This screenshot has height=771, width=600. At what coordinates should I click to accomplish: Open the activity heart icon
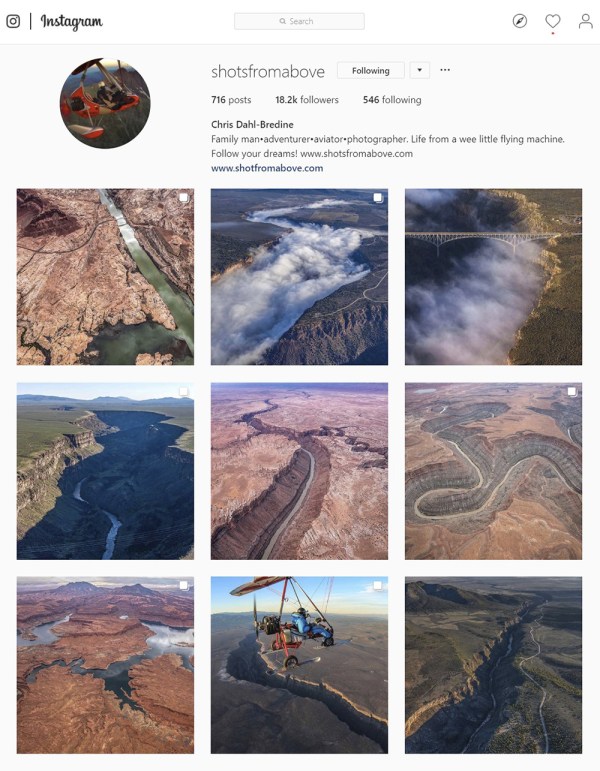553,21
